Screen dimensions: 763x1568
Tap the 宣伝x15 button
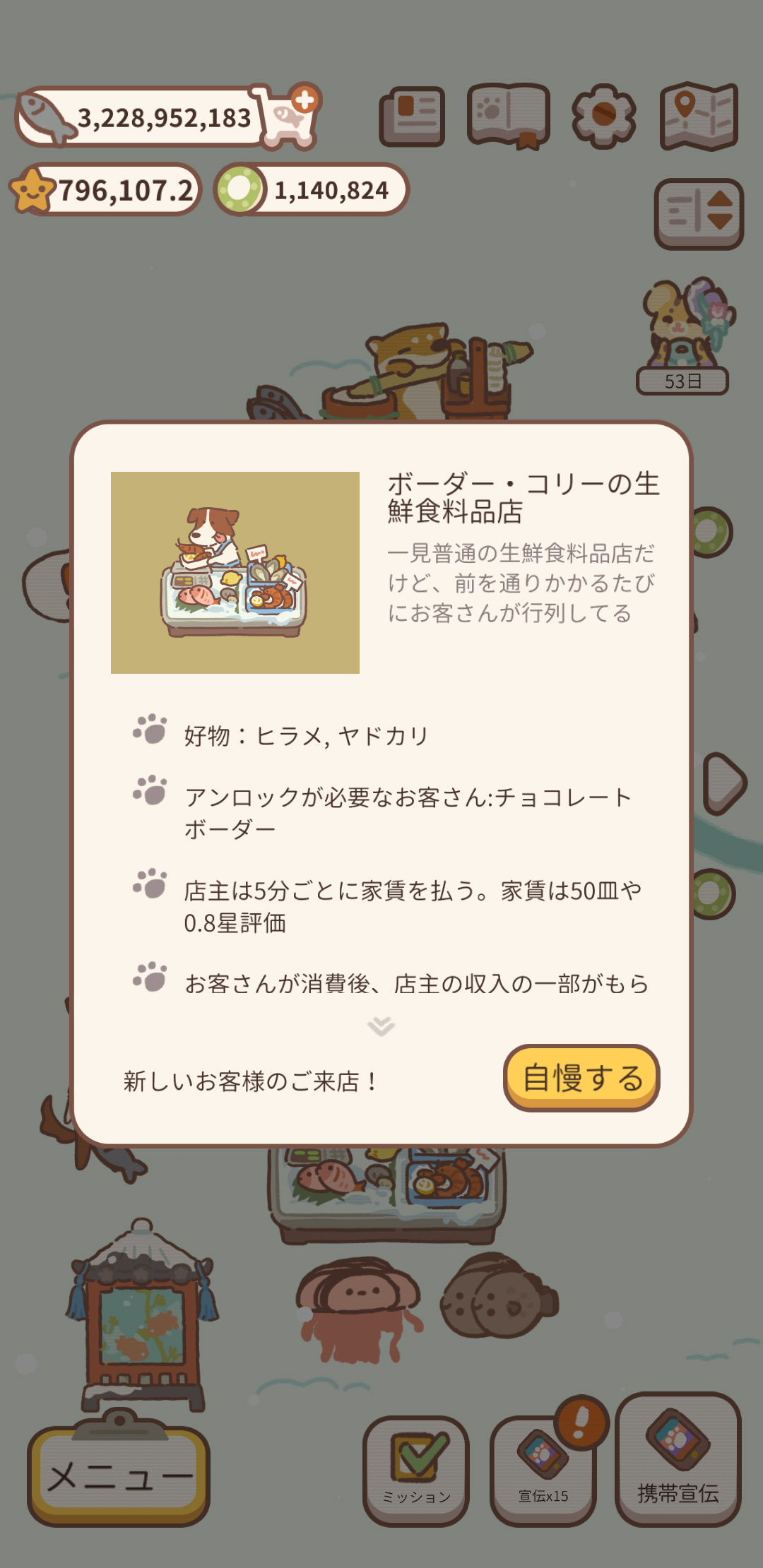543,1471
